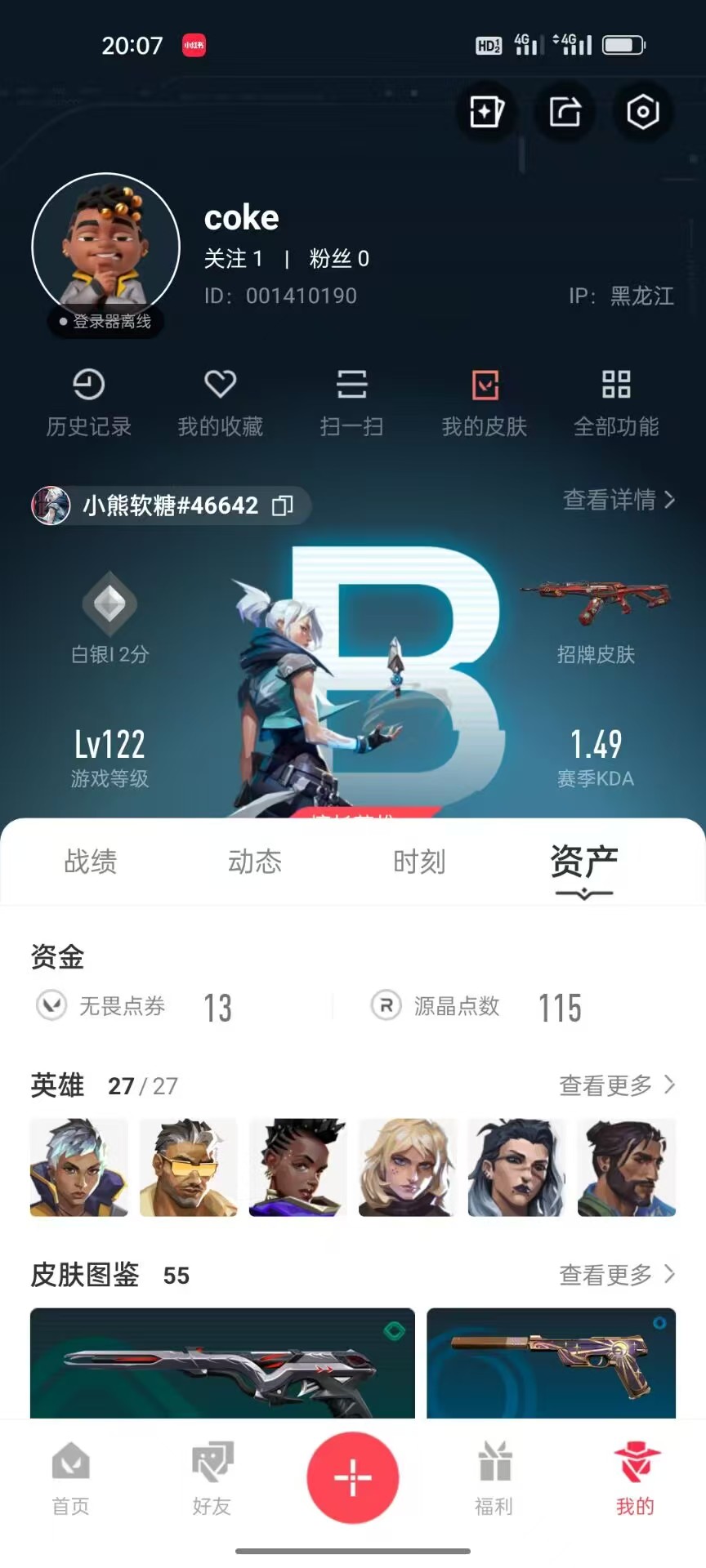This screenshot has width=706, height=1568.
Task: Tap the share icon in top bar
Action: pyautogui.click(x=565, y=112)
